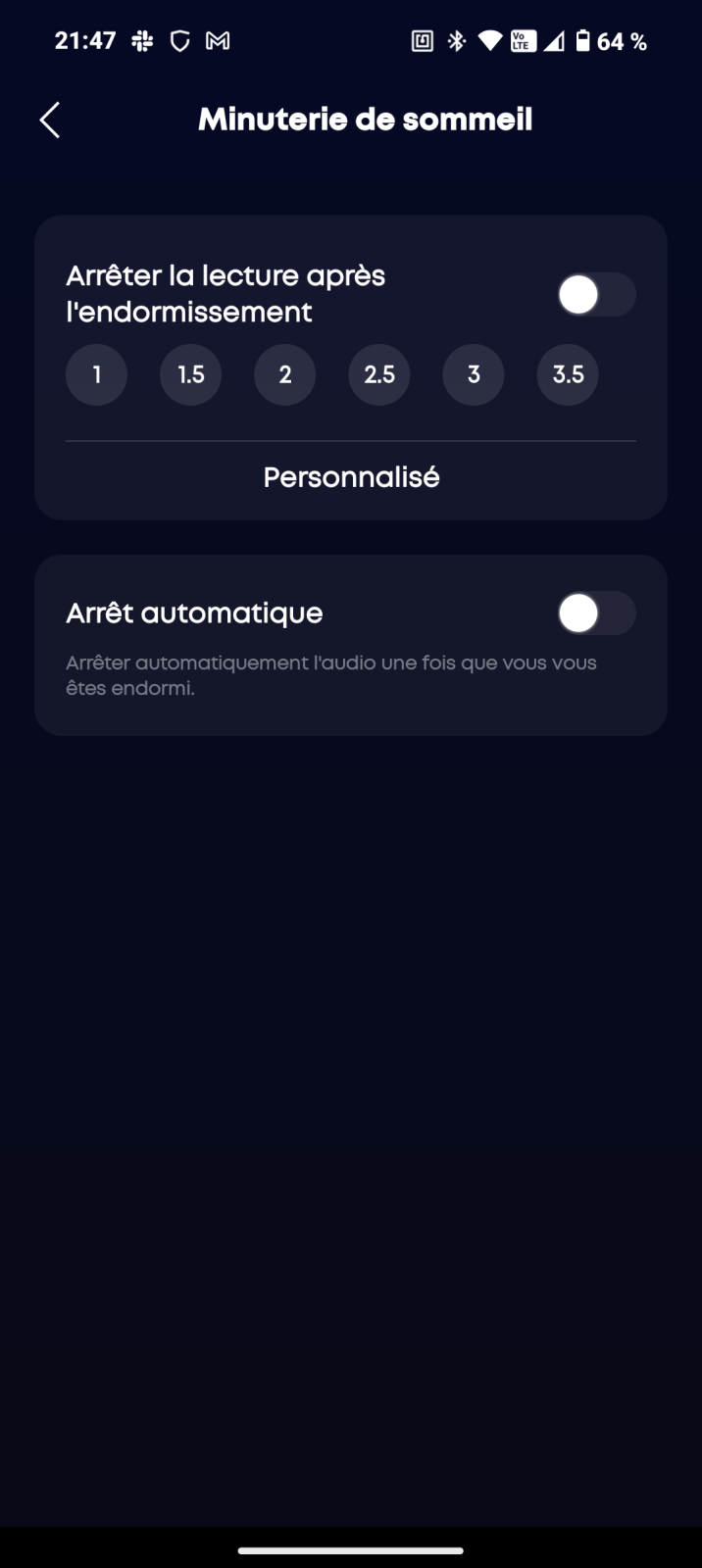This screenshot has height=1568, width=702.
Task: Choose the 1.5 duration chip
Action: click(190, 374)
